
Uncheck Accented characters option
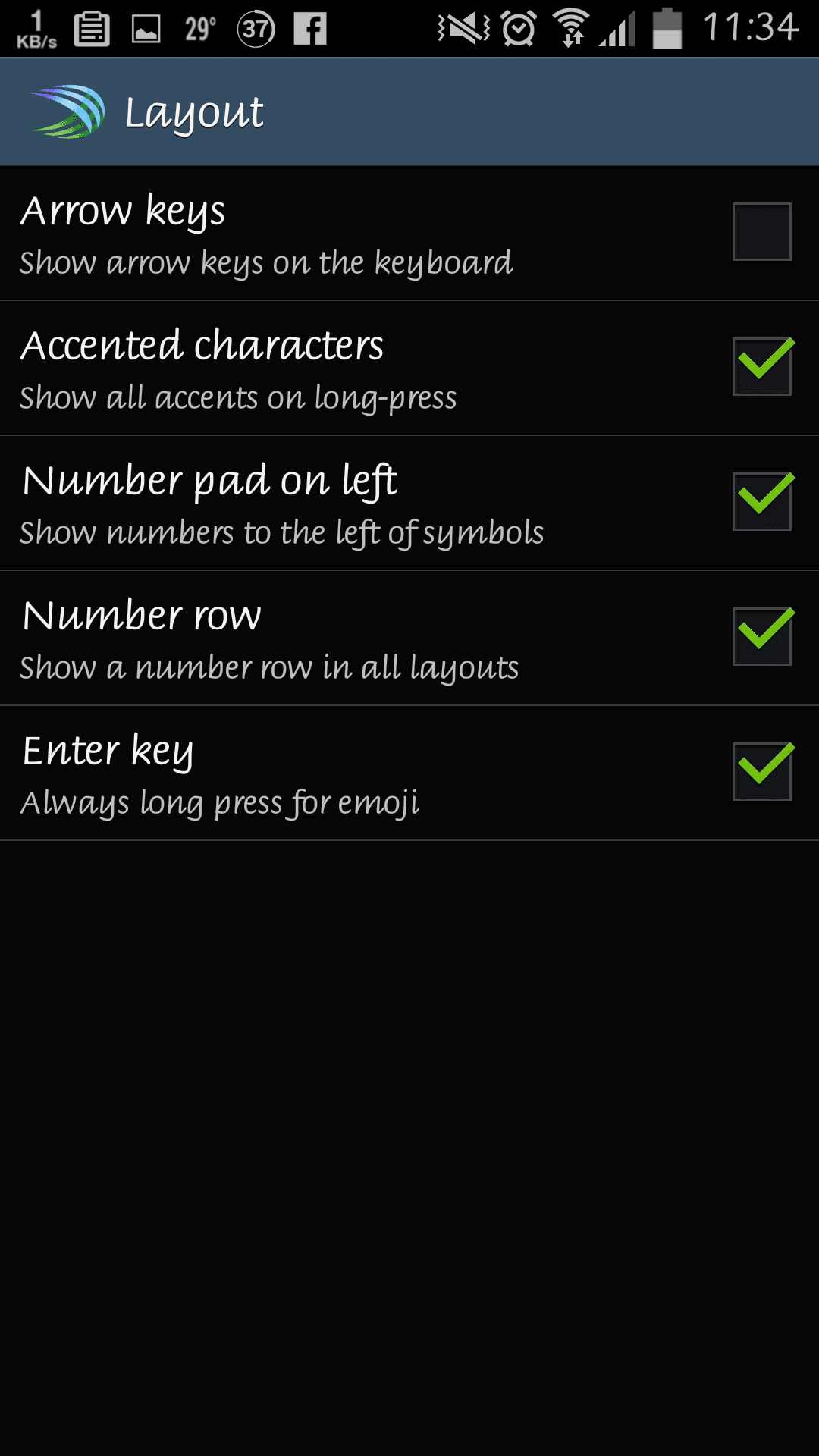[761, 366]
